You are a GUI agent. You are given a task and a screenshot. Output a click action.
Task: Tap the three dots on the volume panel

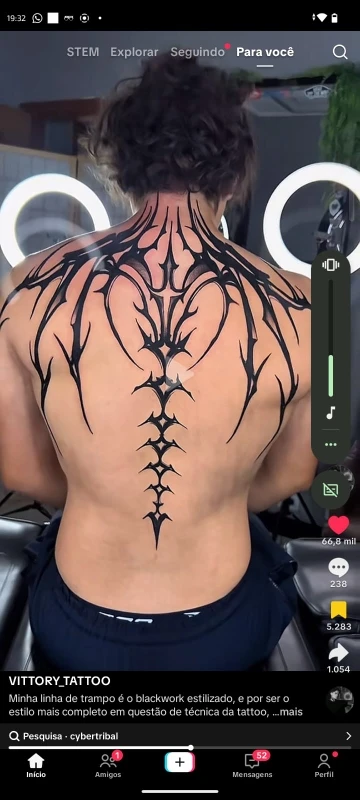(x=331, y=444)
